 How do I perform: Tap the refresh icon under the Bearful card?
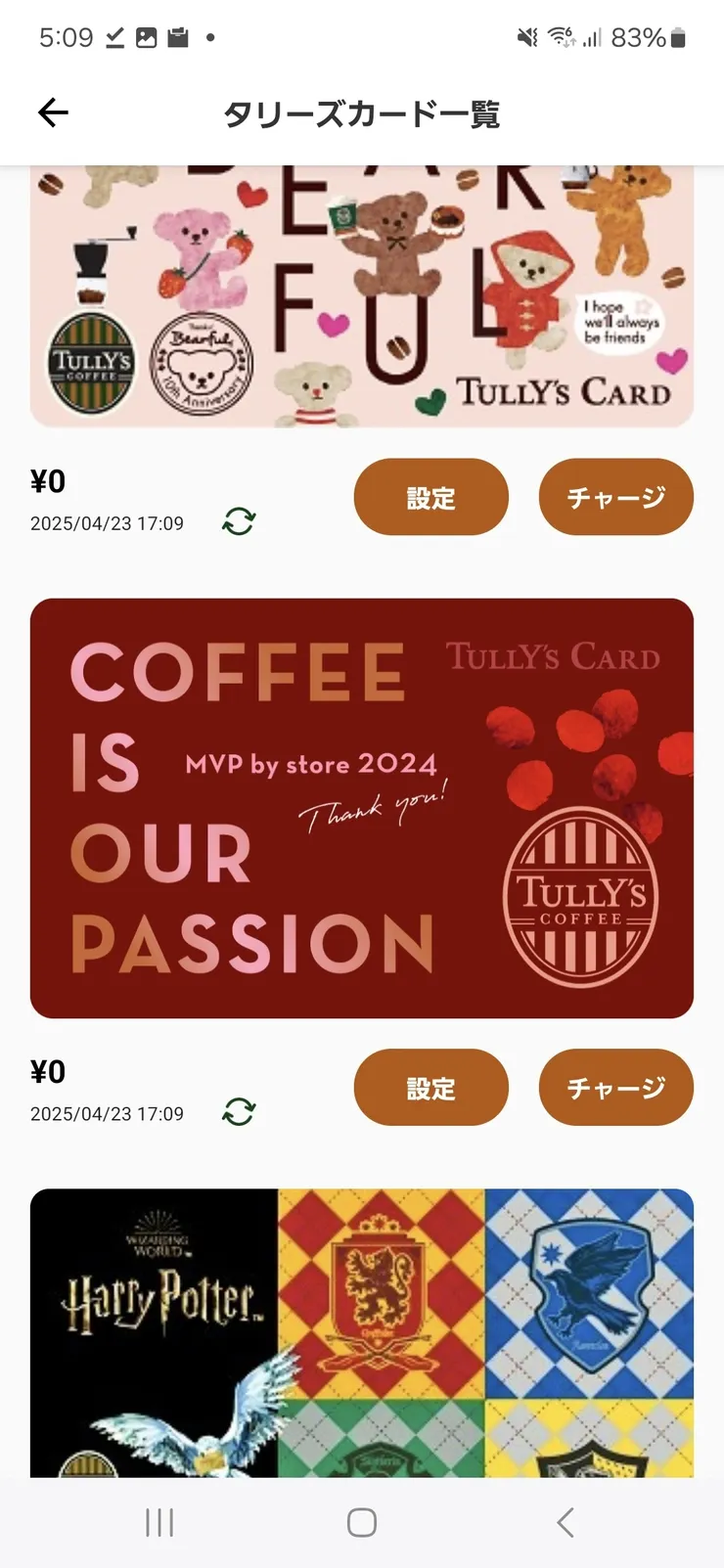(238, 520)
